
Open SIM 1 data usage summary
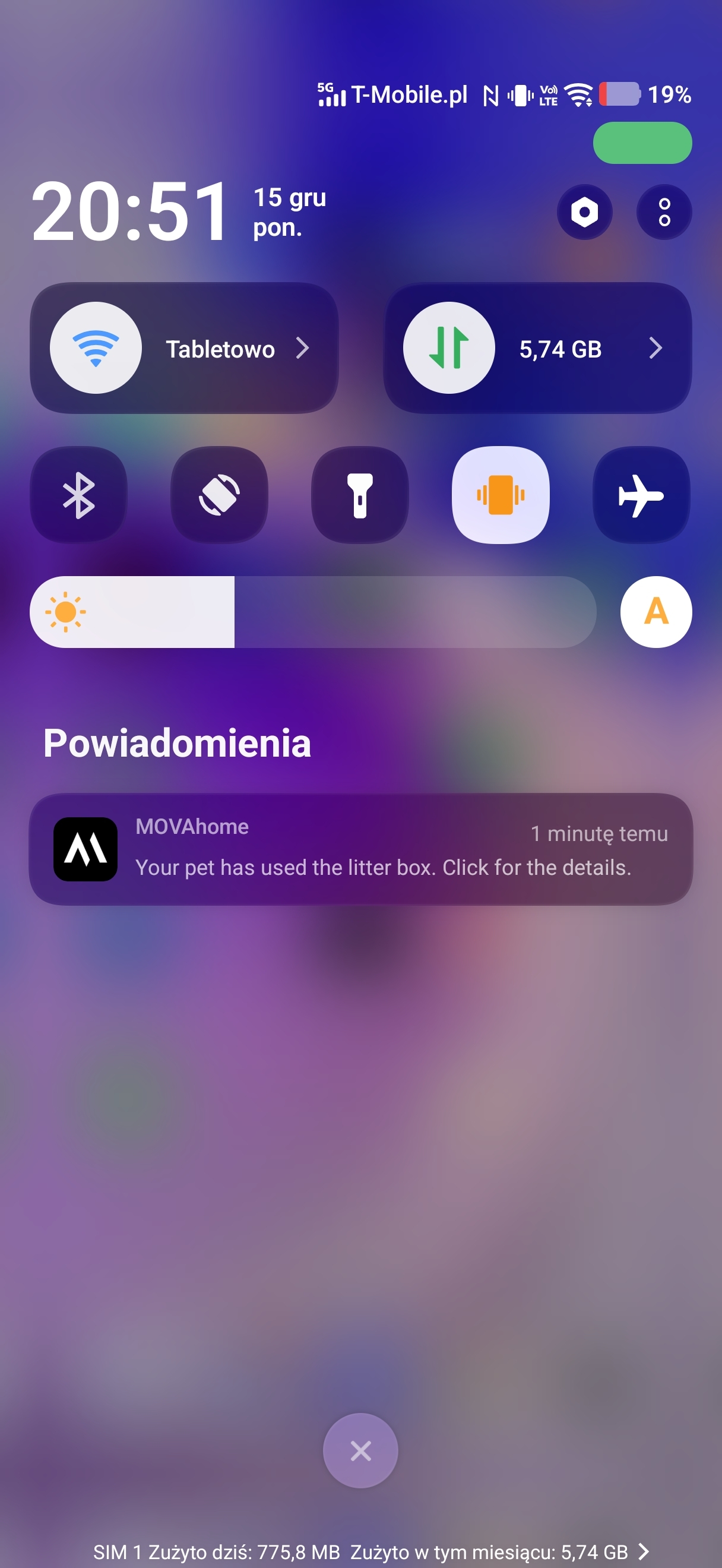[x=371, y=1551]
